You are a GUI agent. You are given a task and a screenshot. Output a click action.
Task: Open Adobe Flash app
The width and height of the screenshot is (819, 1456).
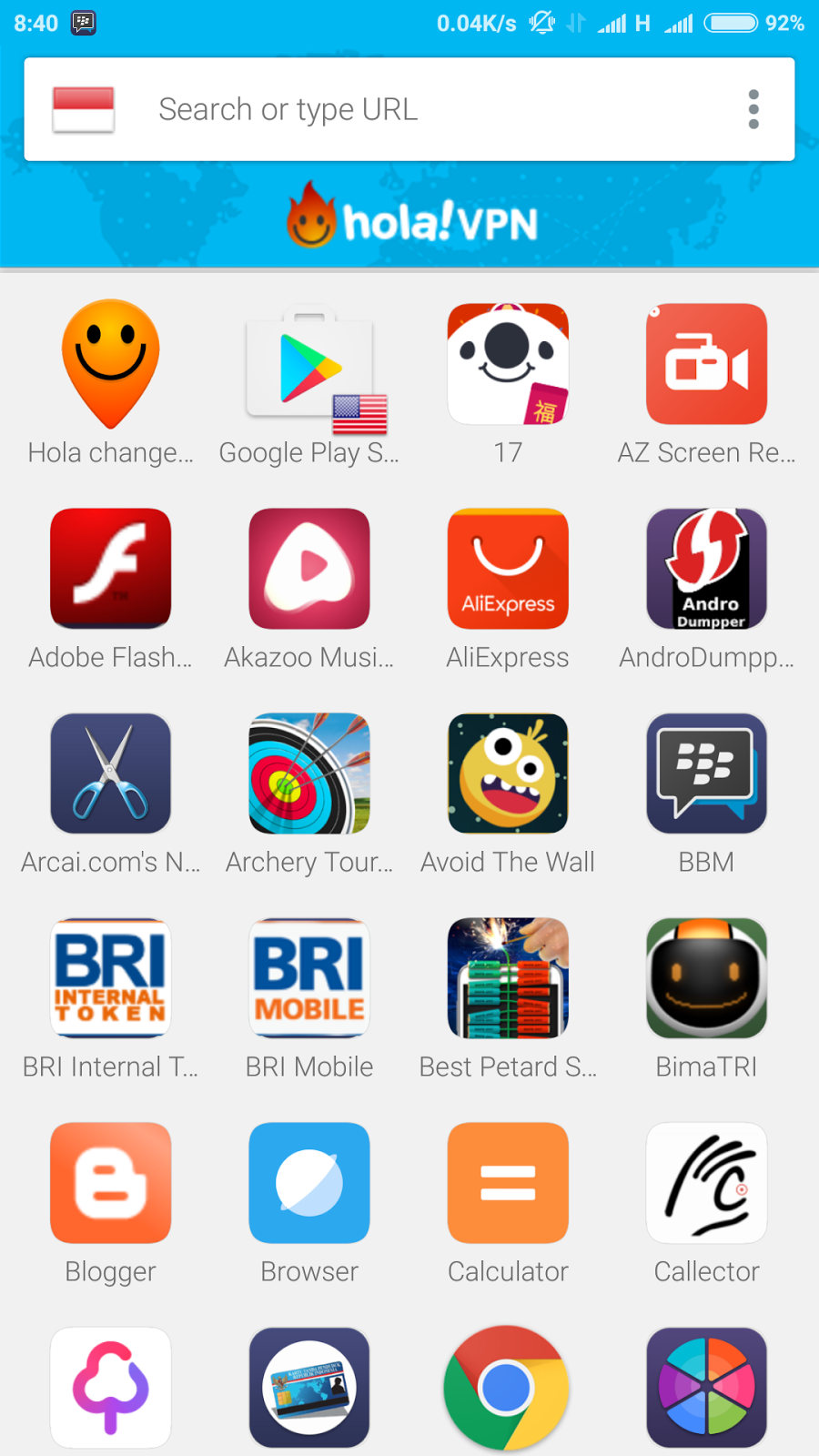[111, 570]
